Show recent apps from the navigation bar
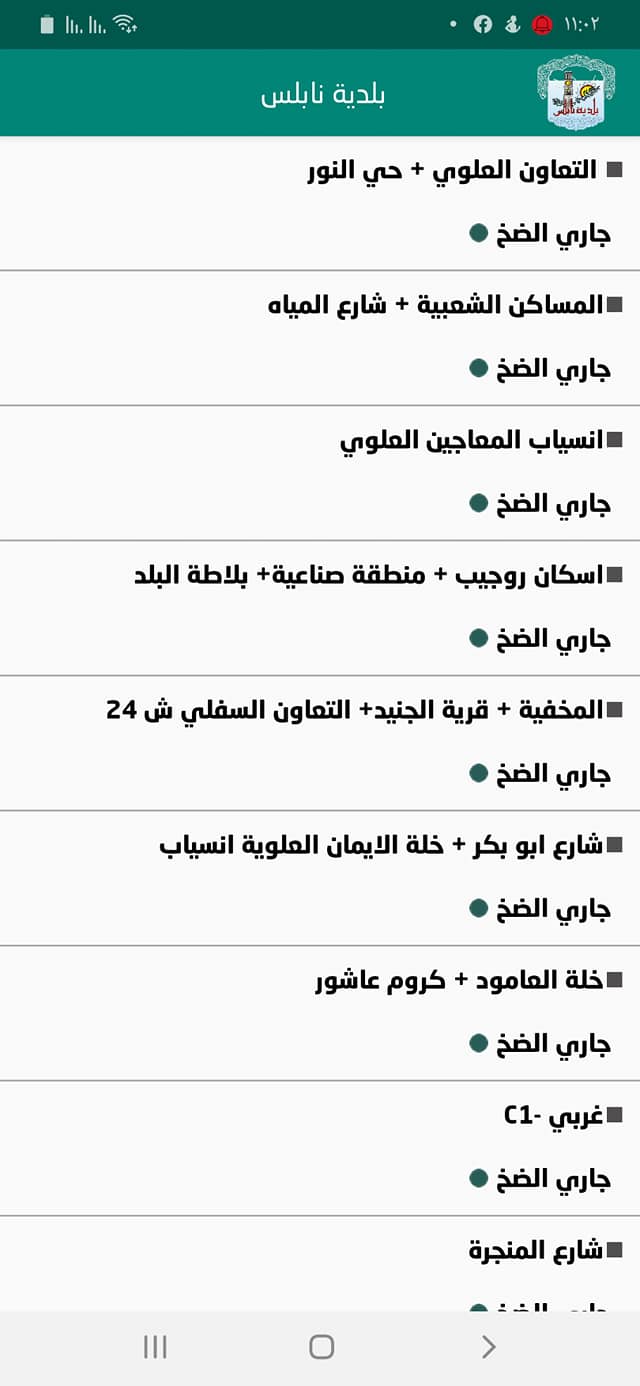This screenshot has height=1386, width=640. [155, 1347]
